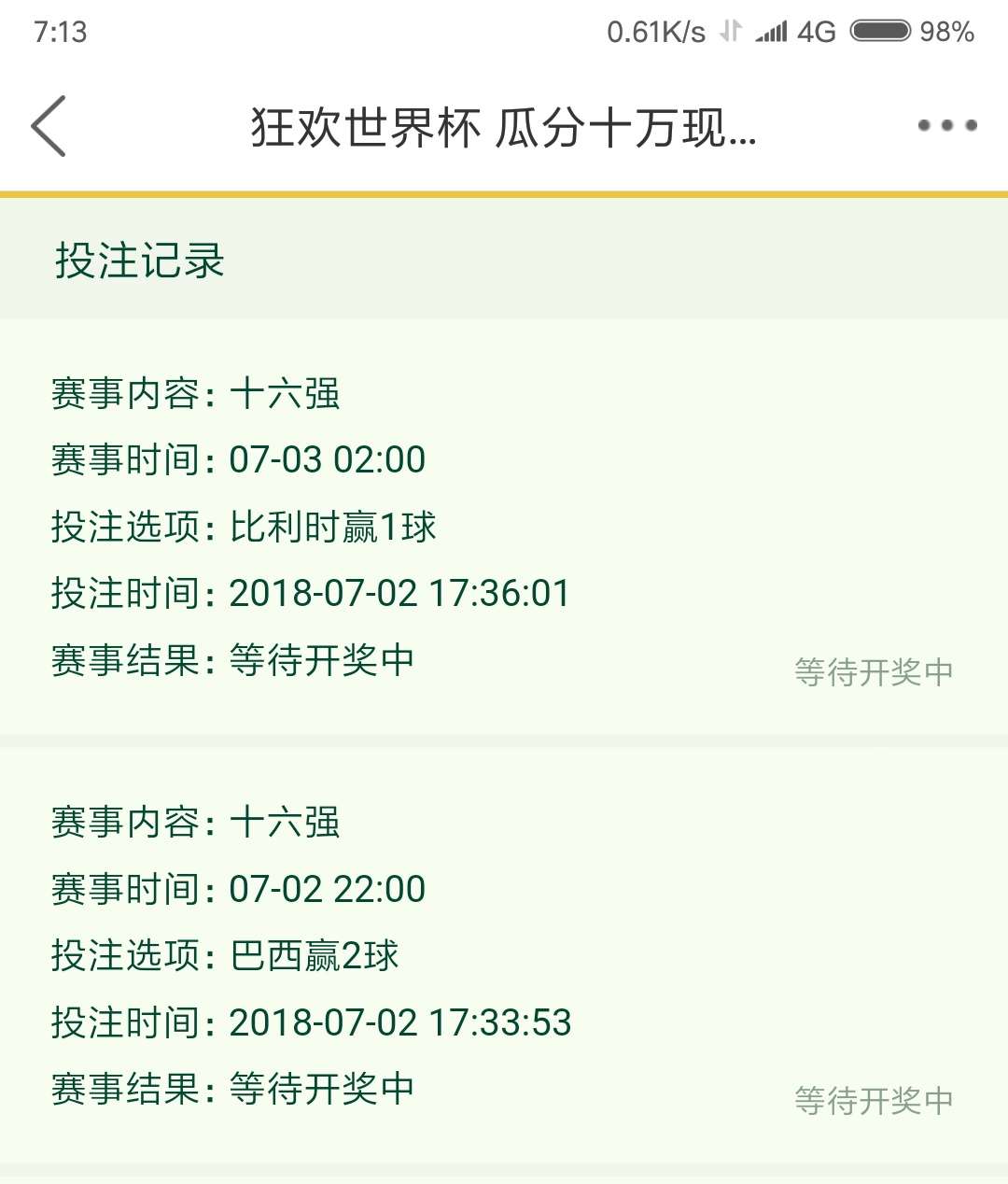
Task: Tap 等待开奖中 status on the second bet
Action: coord(873,1098)
